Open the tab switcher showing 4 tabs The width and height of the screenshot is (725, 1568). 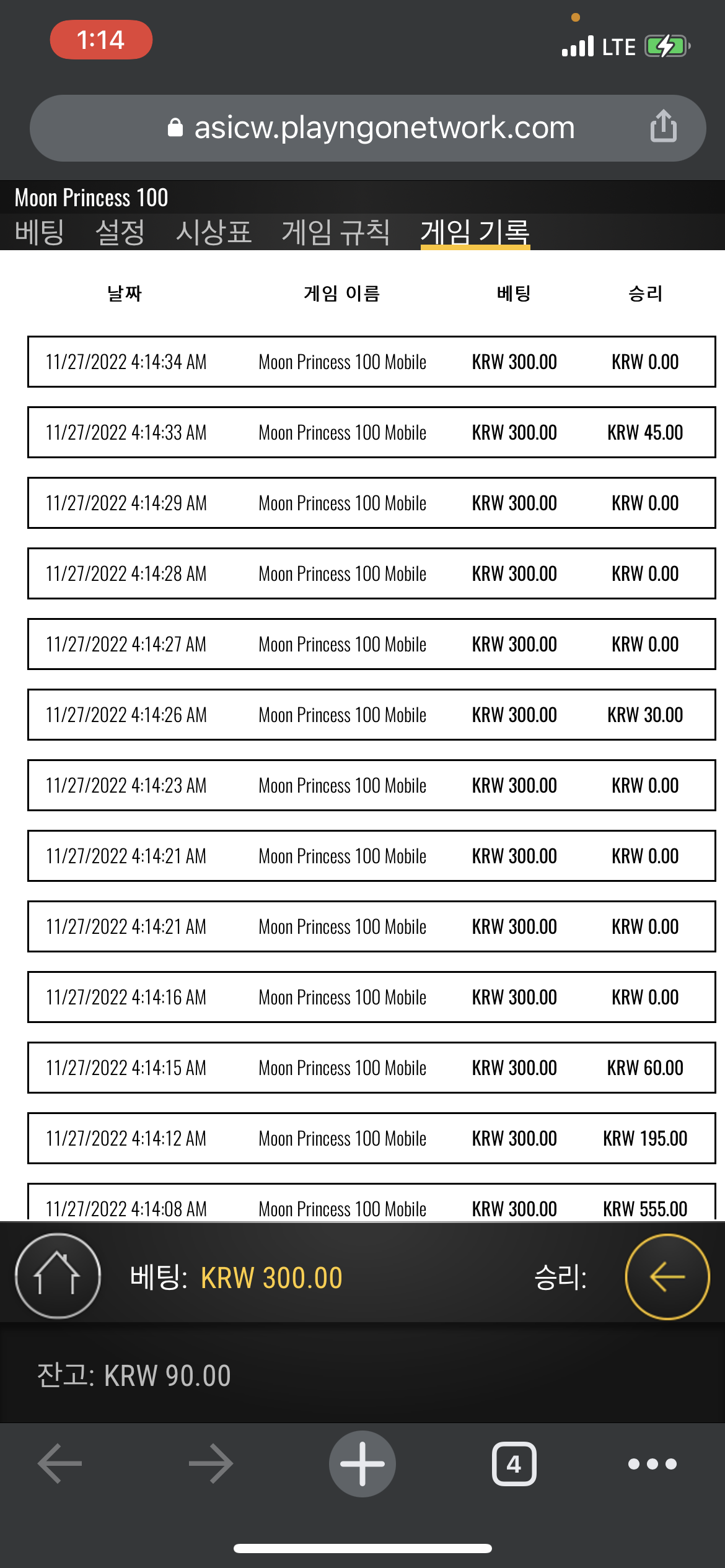514,1464
